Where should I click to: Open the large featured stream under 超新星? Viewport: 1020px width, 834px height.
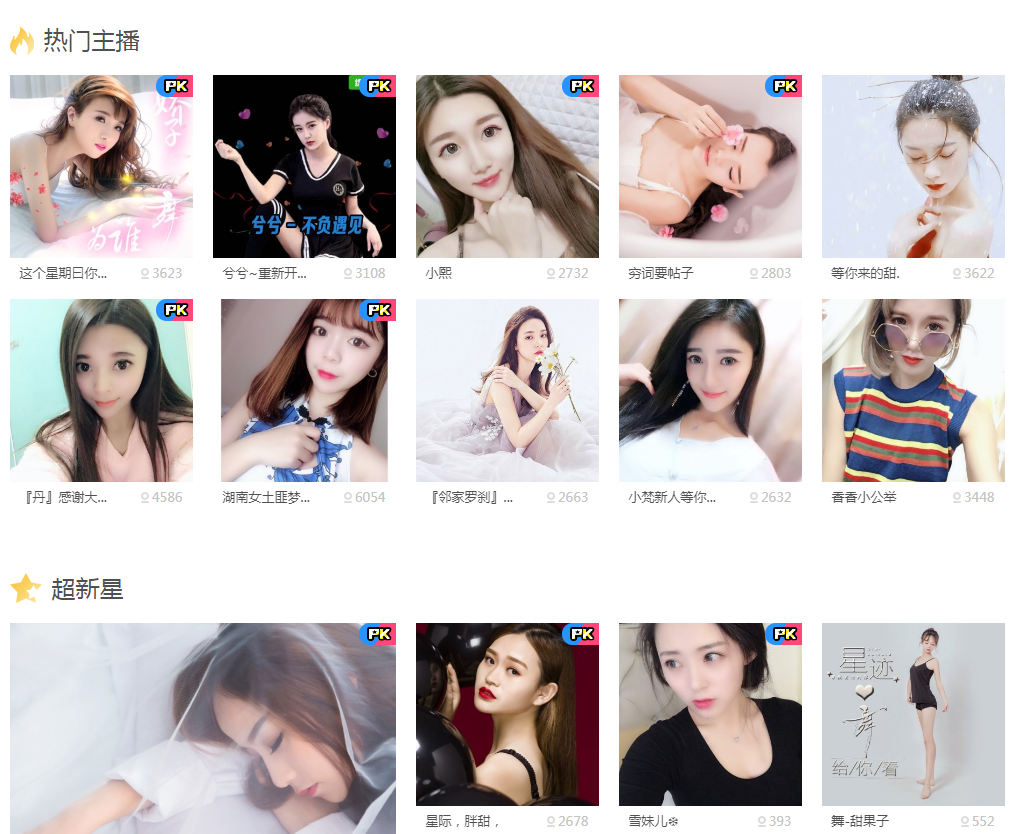203,728
